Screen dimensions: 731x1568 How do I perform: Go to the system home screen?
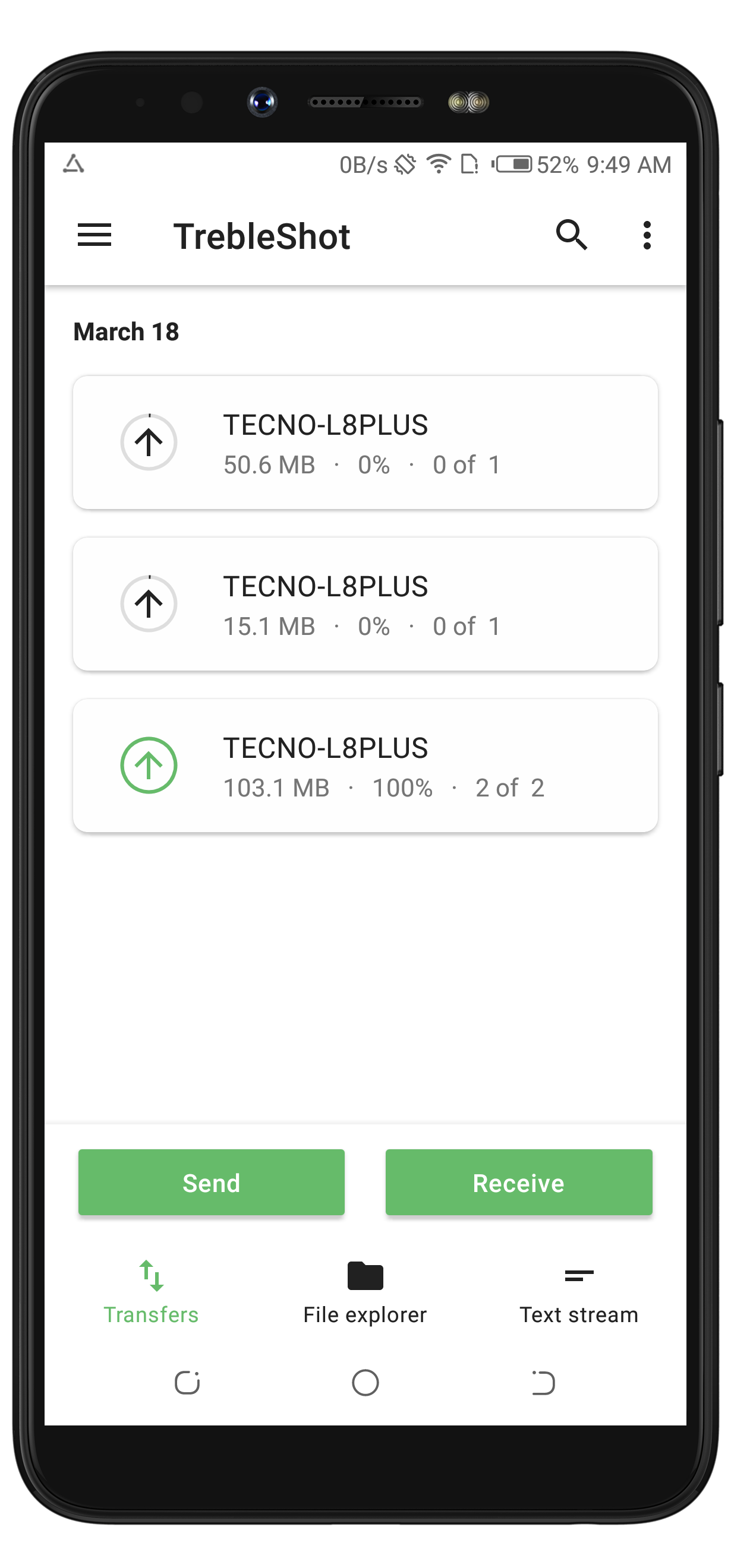[366, 1382]
